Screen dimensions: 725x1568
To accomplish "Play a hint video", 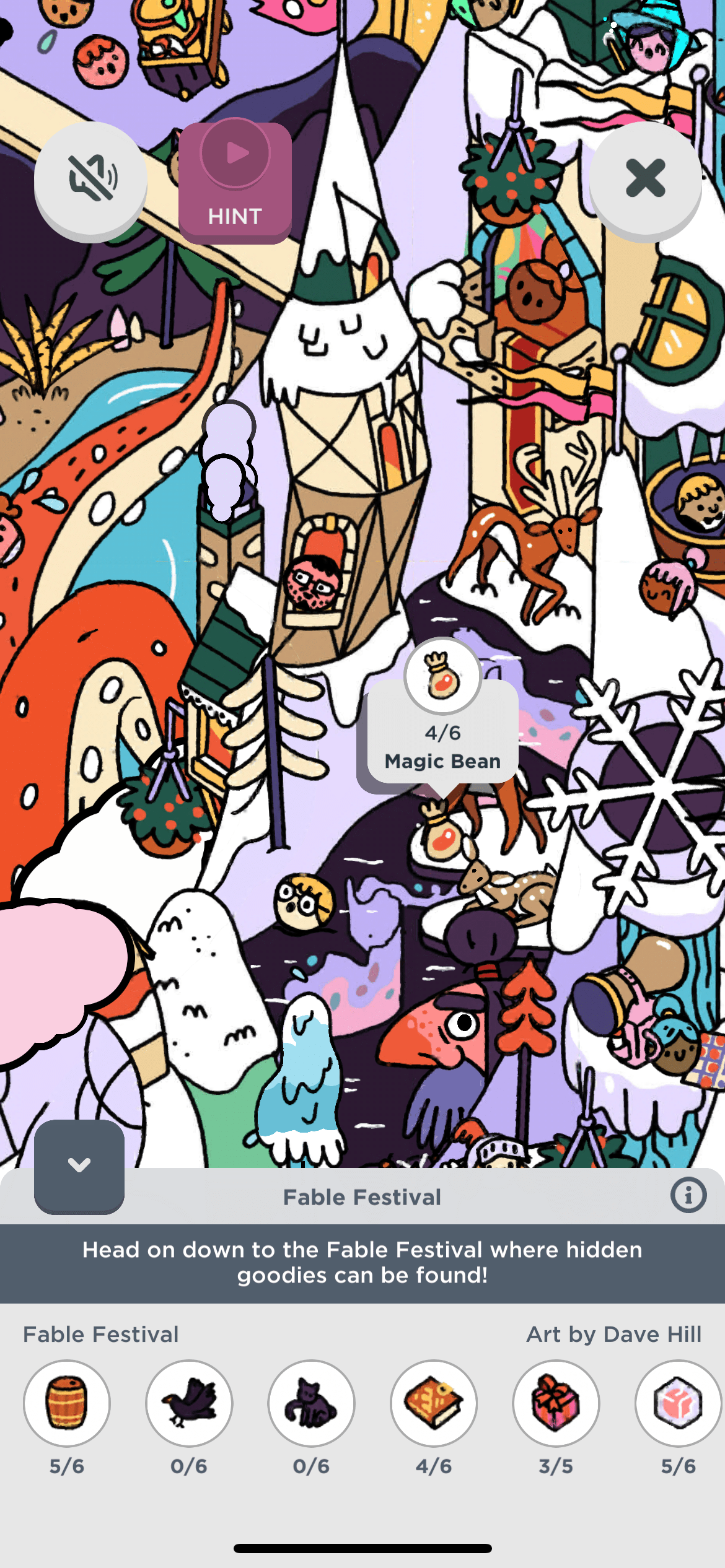I will pos(235,181).
